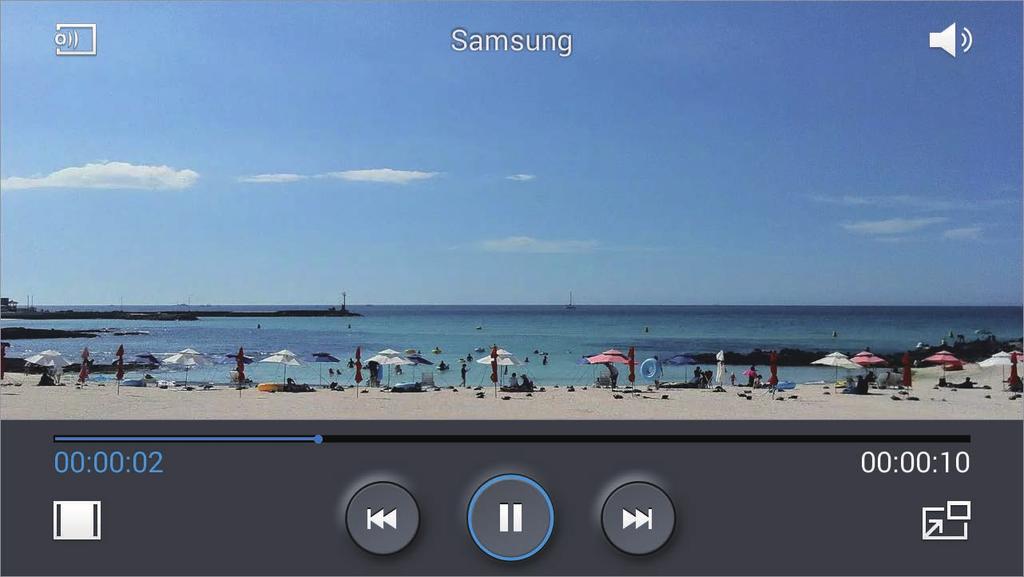Open the volume control

pyautogui.click(x=949, y=40)
